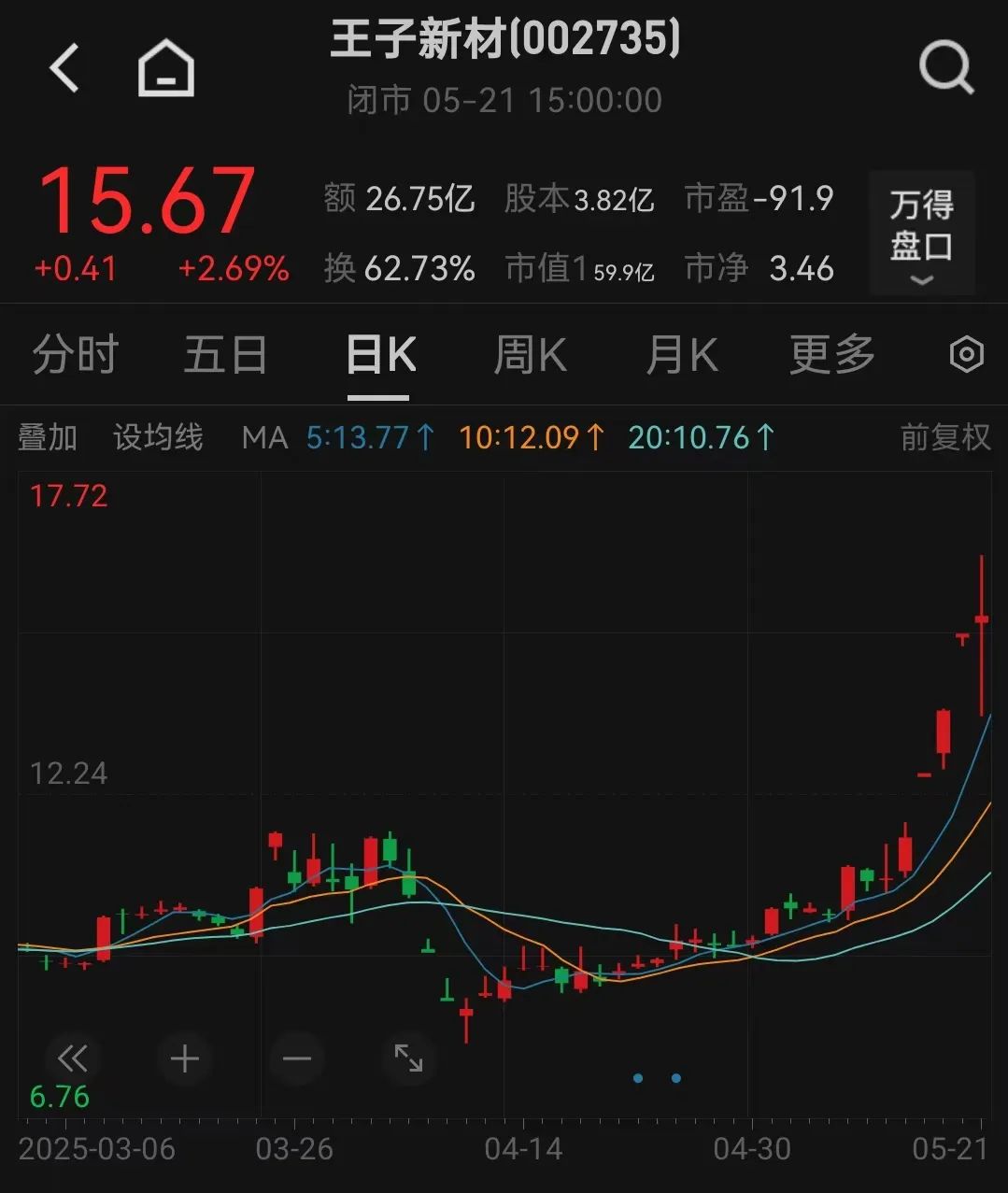
Task: Expand chart to full screen
Action: point(408,1058)
